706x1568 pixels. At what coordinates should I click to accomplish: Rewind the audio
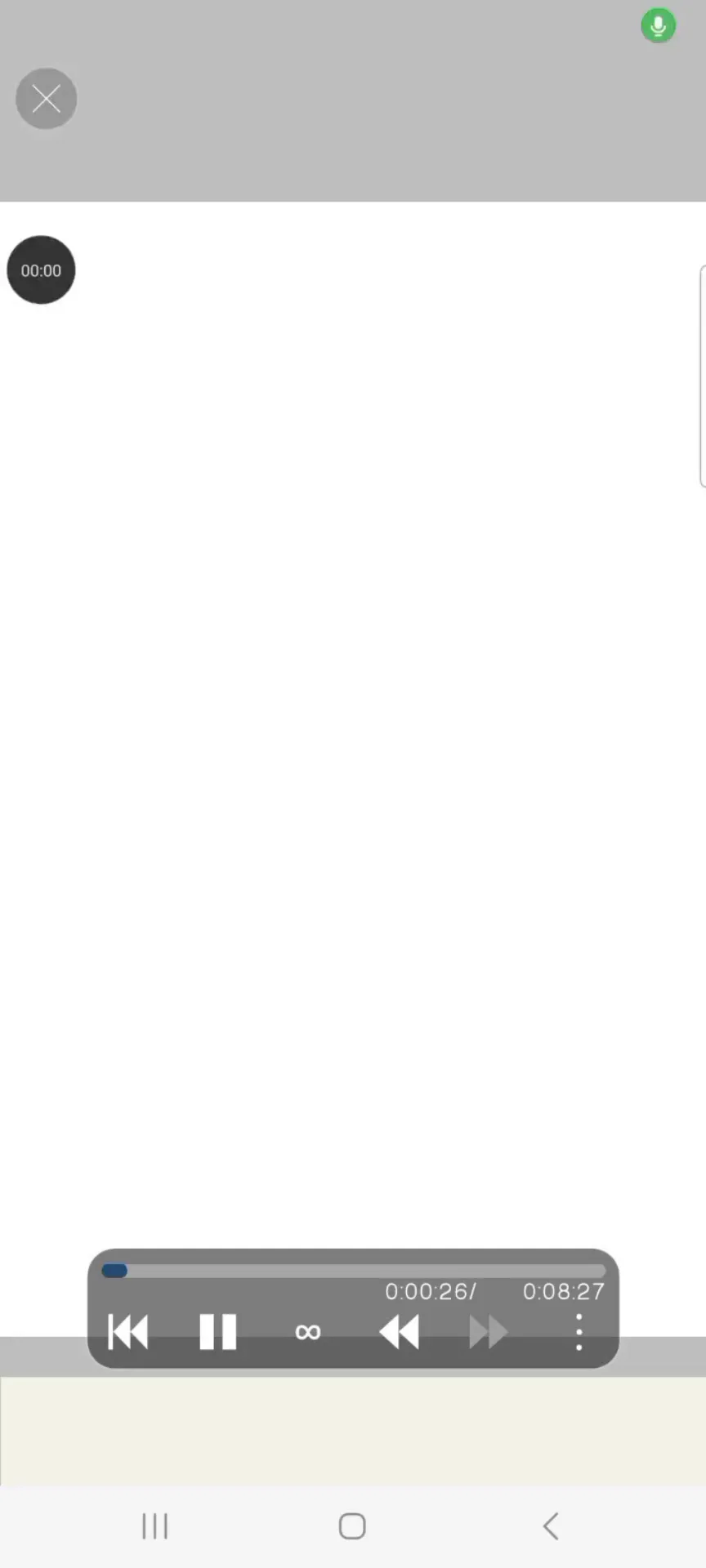click(x=400, y=1332)
